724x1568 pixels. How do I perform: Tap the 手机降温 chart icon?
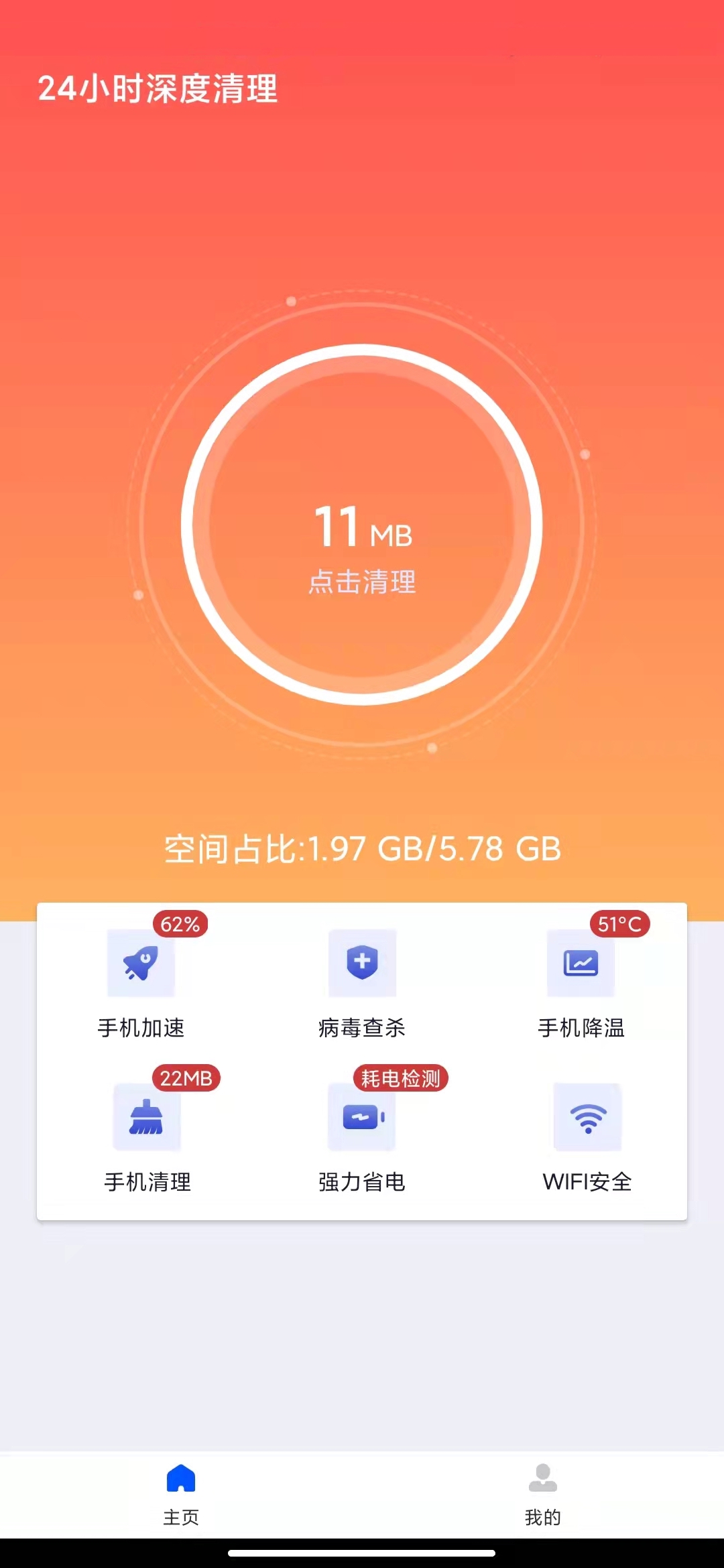click(582, 964)
